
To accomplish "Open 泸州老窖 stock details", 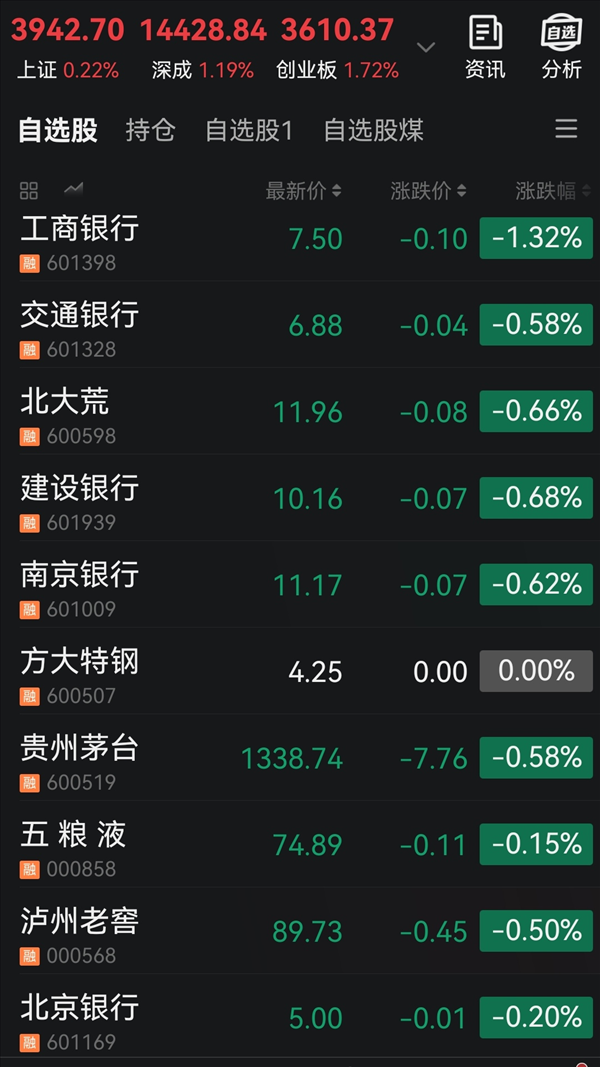I will coord(300,930).
